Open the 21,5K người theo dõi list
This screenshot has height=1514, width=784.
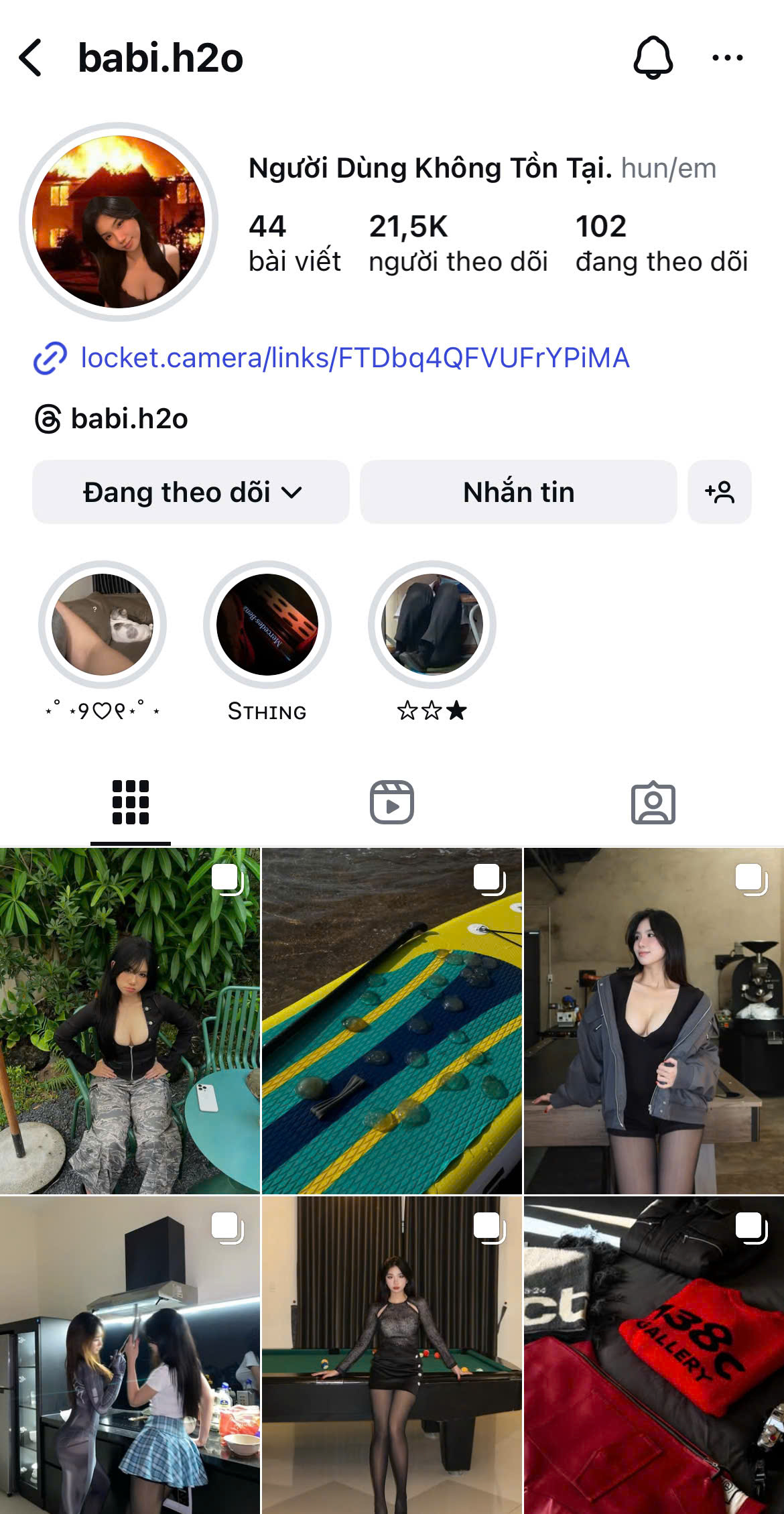(458, 244)
